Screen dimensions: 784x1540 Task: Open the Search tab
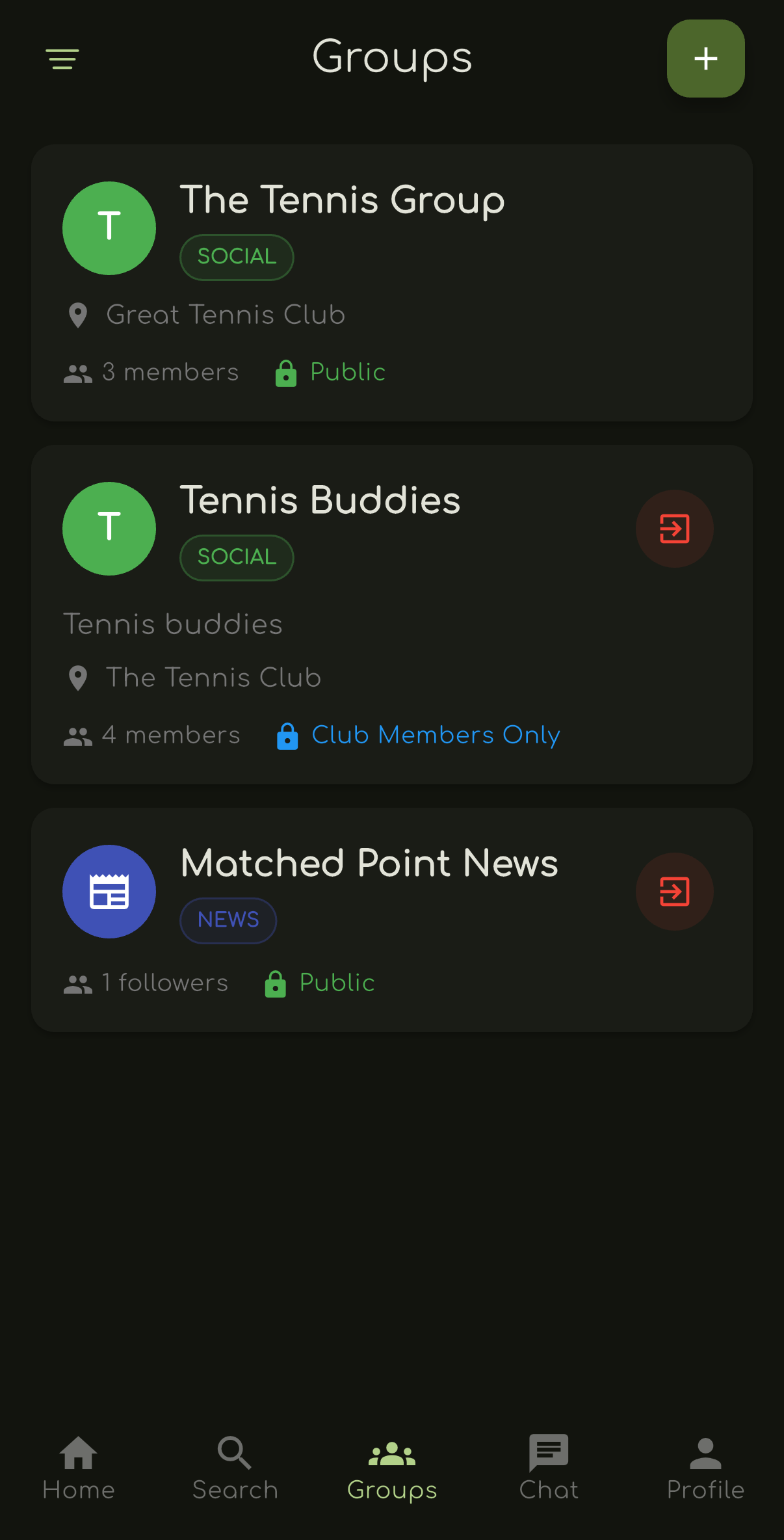click(235, 1468)
